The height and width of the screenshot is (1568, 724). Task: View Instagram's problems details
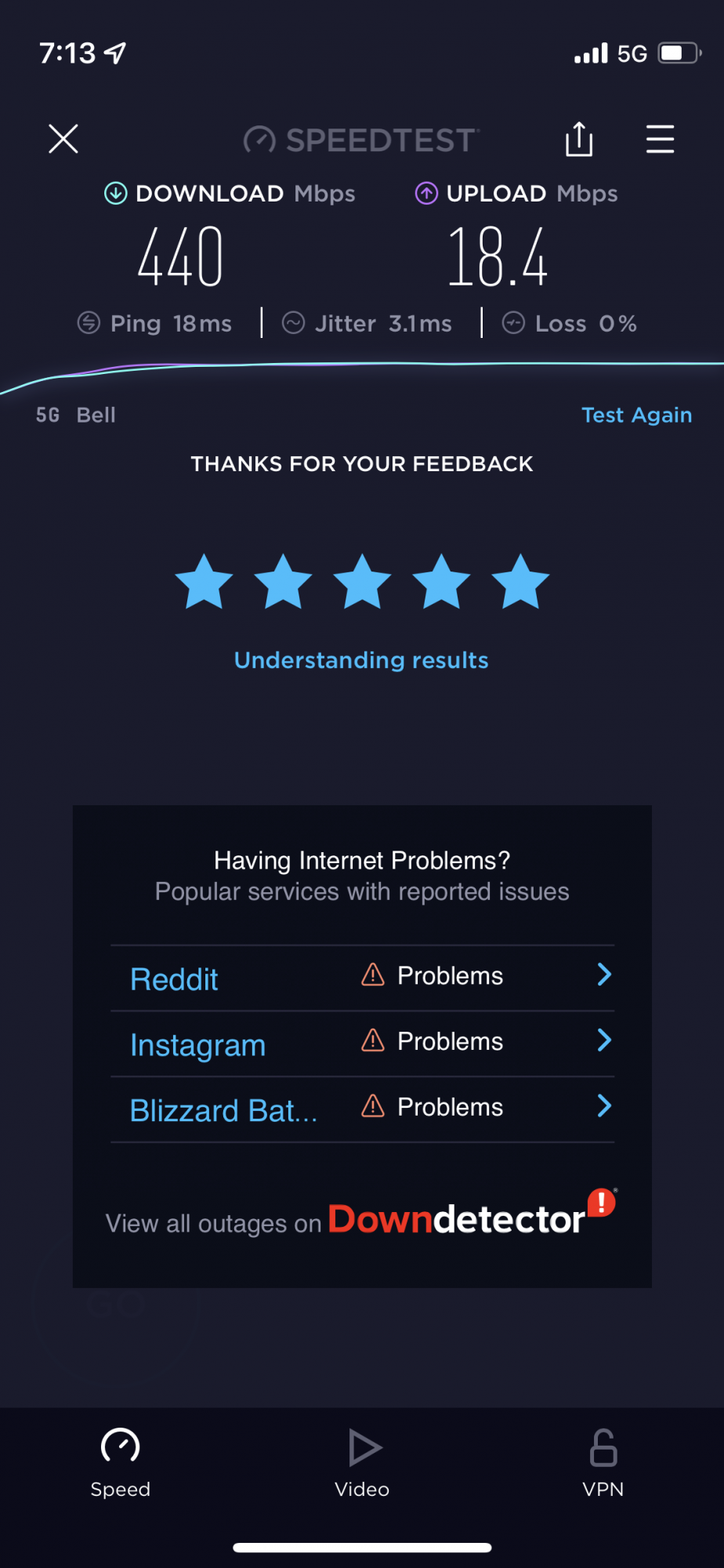click(x=363, y=1044)
